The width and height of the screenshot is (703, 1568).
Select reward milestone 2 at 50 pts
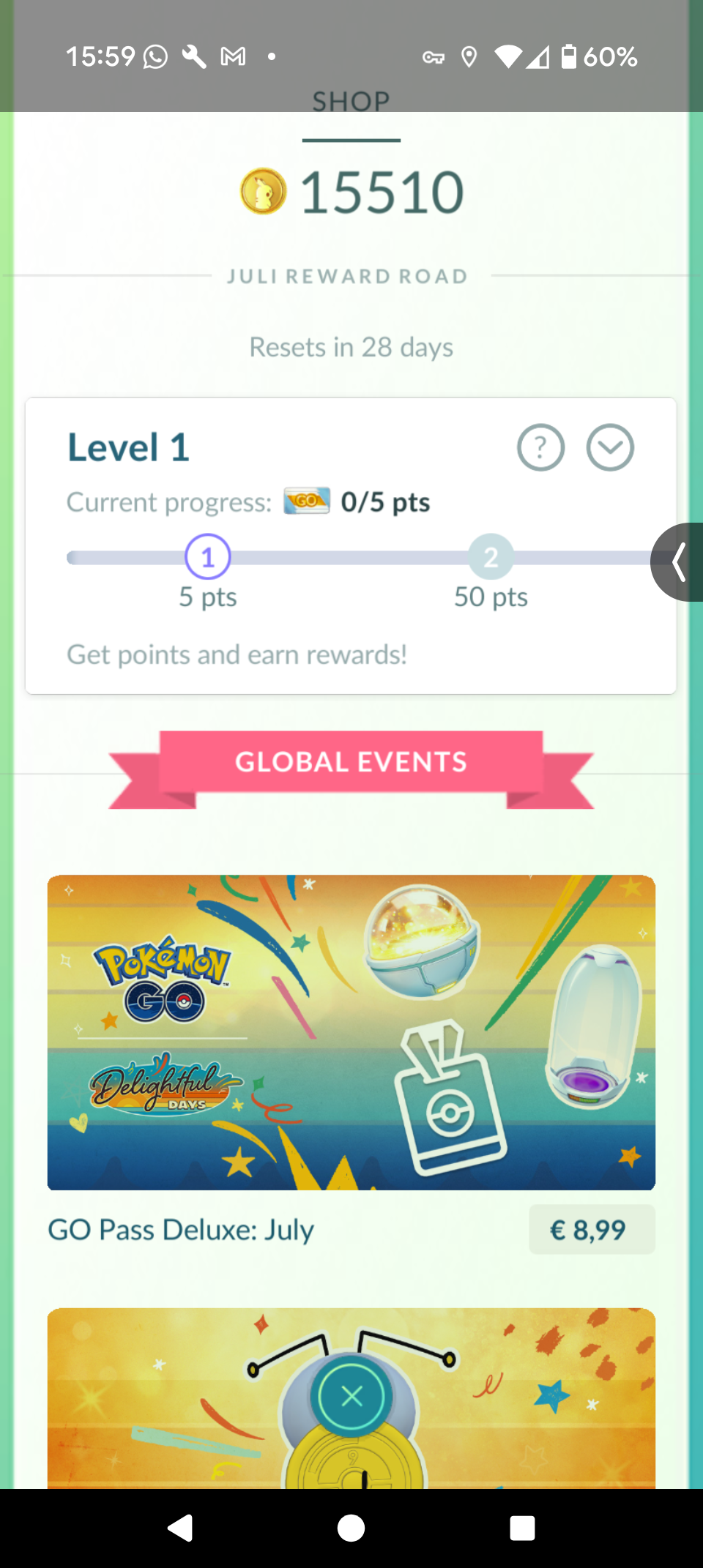(x=491, y=558)
